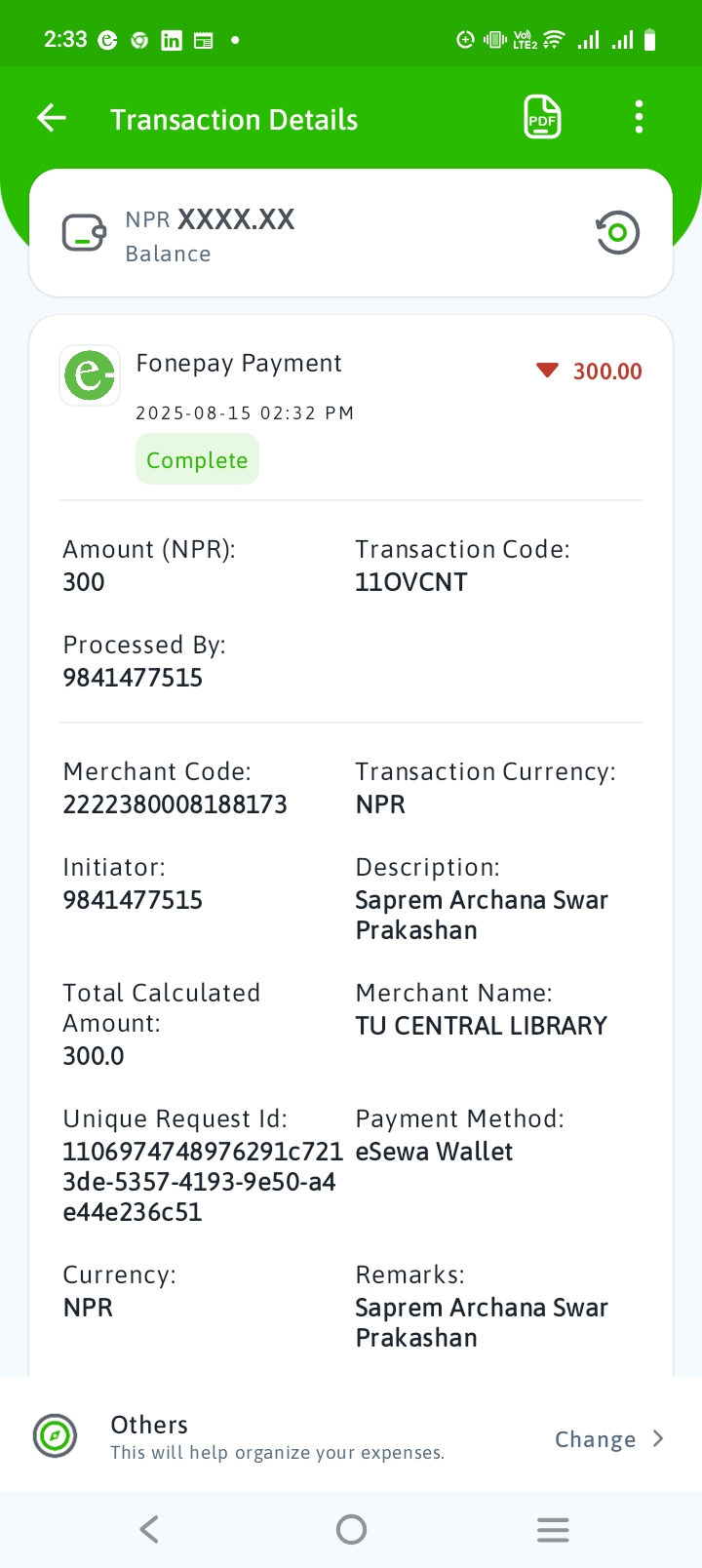Open the three-dot overflow menu

(639, 118)
